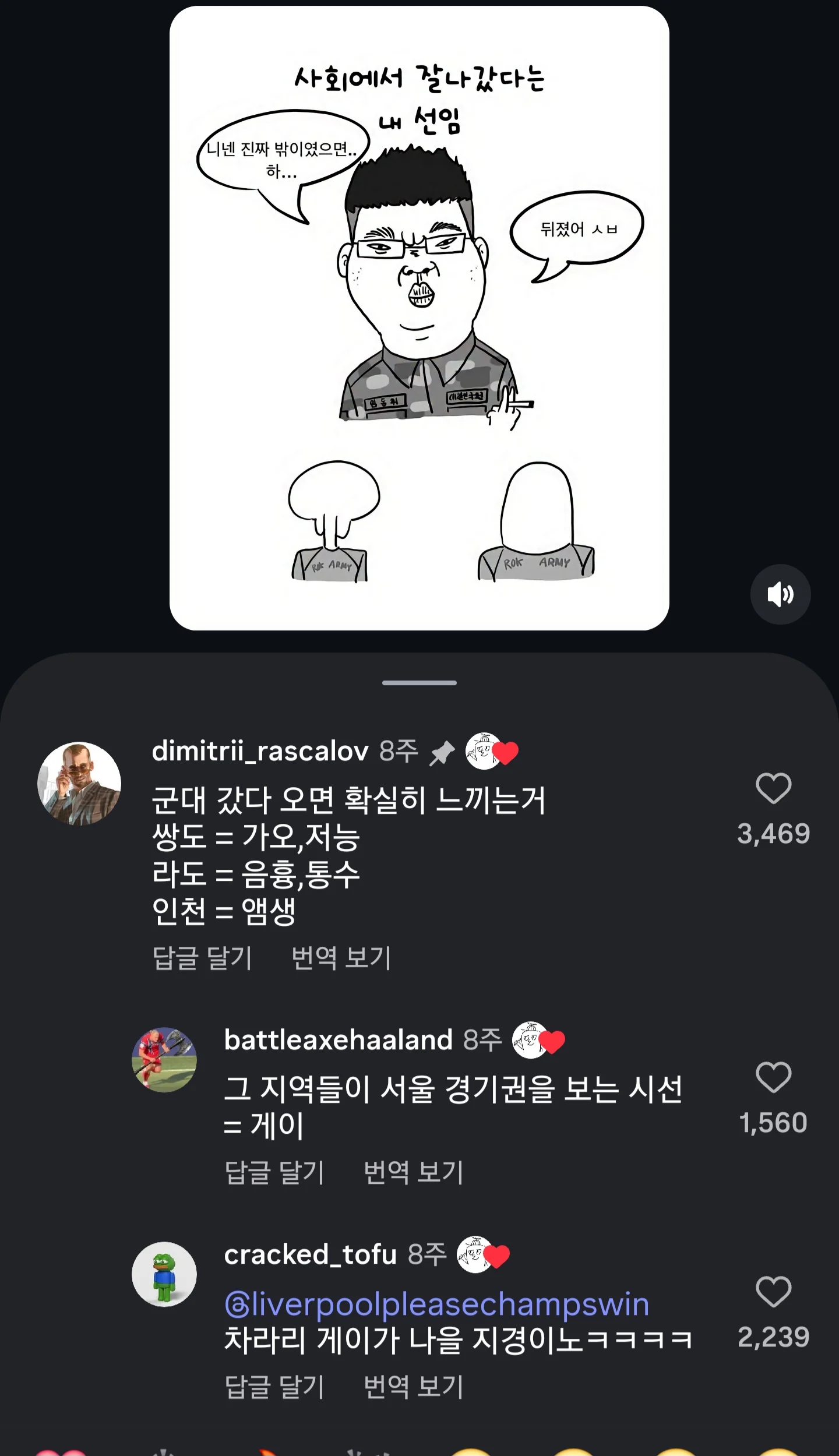Like dimitrii_rascalov's comment

(x=773, y=788)
